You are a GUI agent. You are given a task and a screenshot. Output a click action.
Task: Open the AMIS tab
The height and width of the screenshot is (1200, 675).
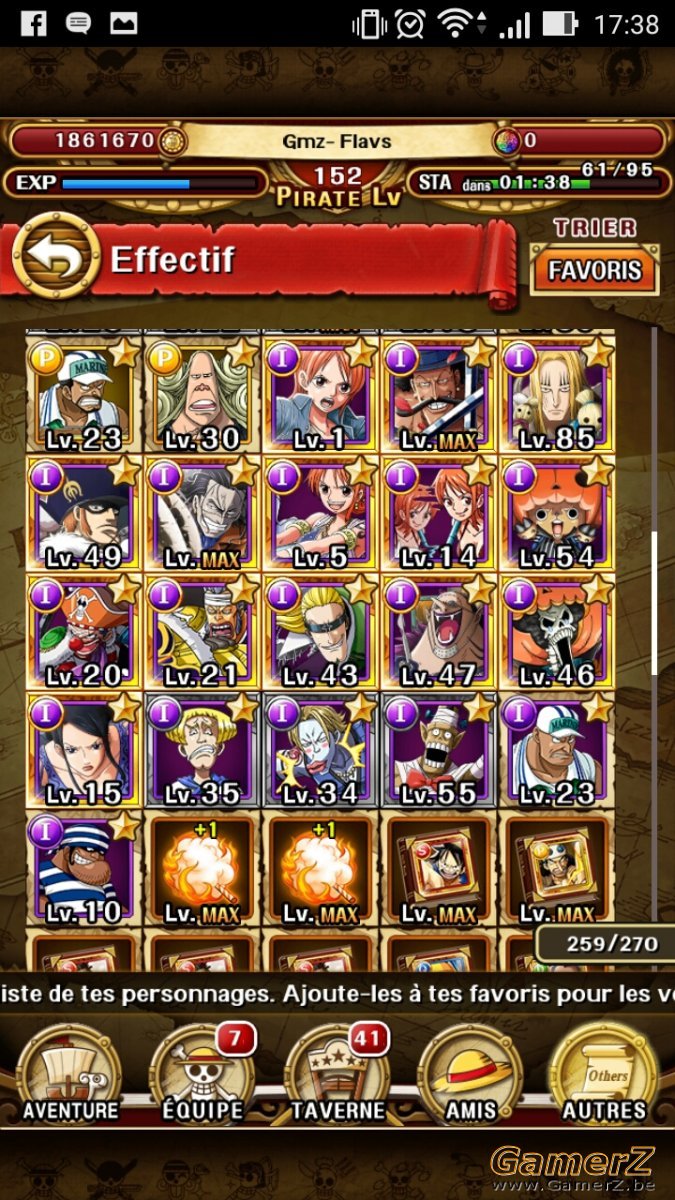(x=471, y=1076)
